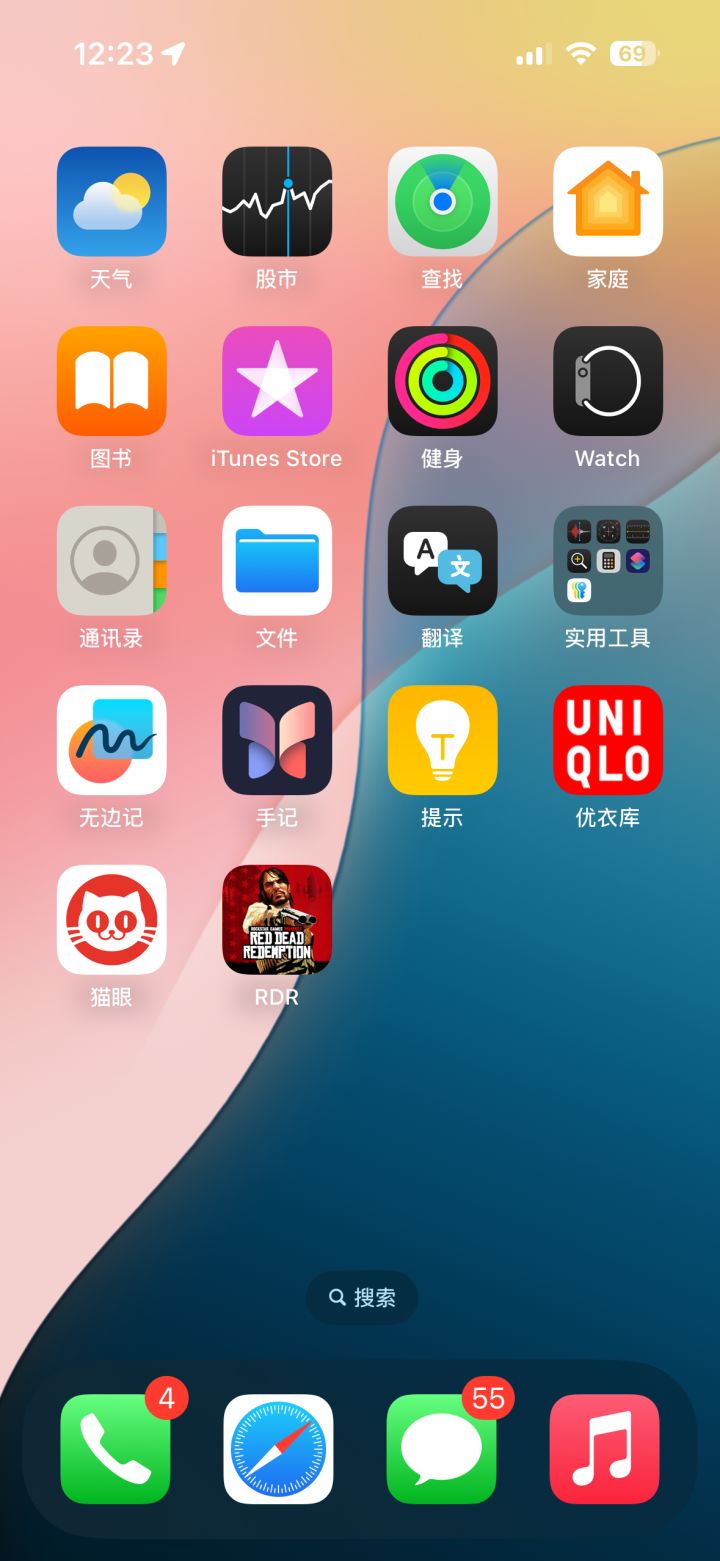Screen dimensions: 720x1561
Task: Launch the 图书 Books app
Action: pos(112,381)
